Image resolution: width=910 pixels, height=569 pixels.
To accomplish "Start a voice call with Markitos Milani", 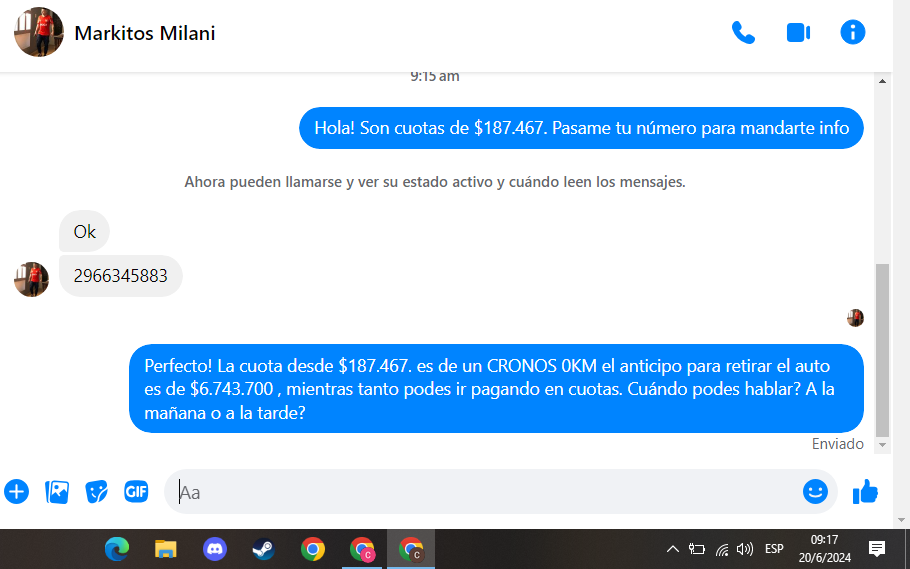I will point(743,32).
